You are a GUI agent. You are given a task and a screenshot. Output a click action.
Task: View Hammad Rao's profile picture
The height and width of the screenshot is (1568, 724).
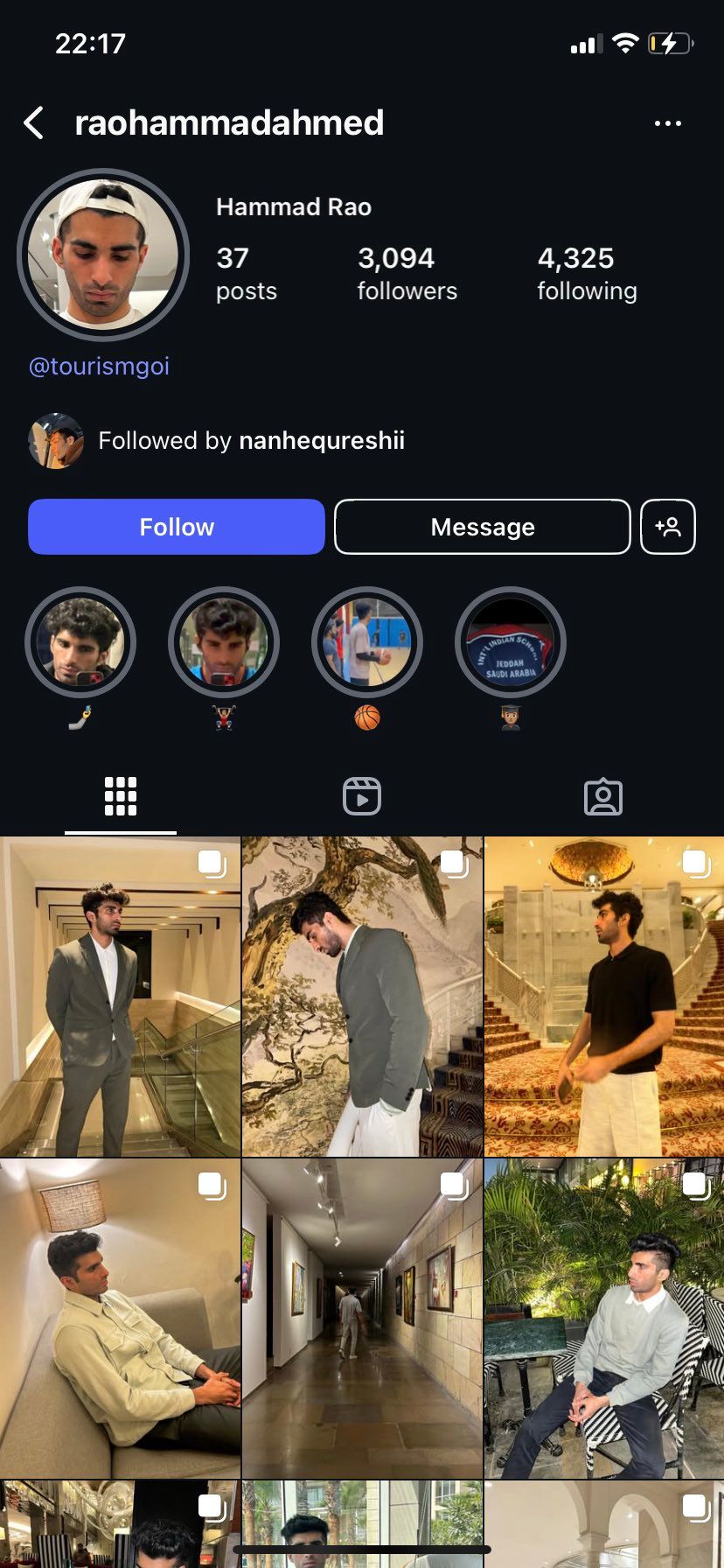[103, 255]
